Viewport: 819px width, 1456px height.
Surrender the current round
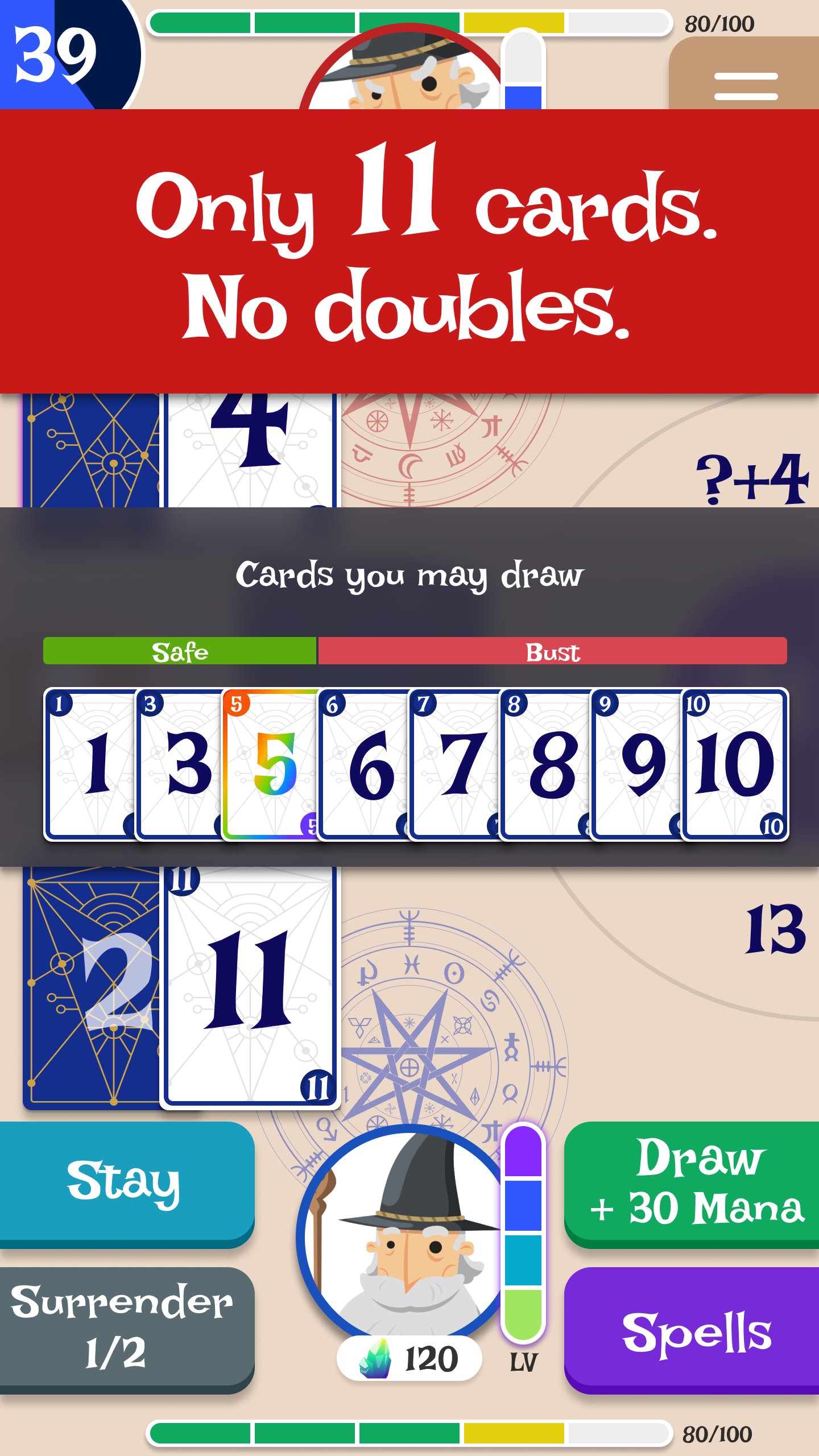click(125, 1328)
